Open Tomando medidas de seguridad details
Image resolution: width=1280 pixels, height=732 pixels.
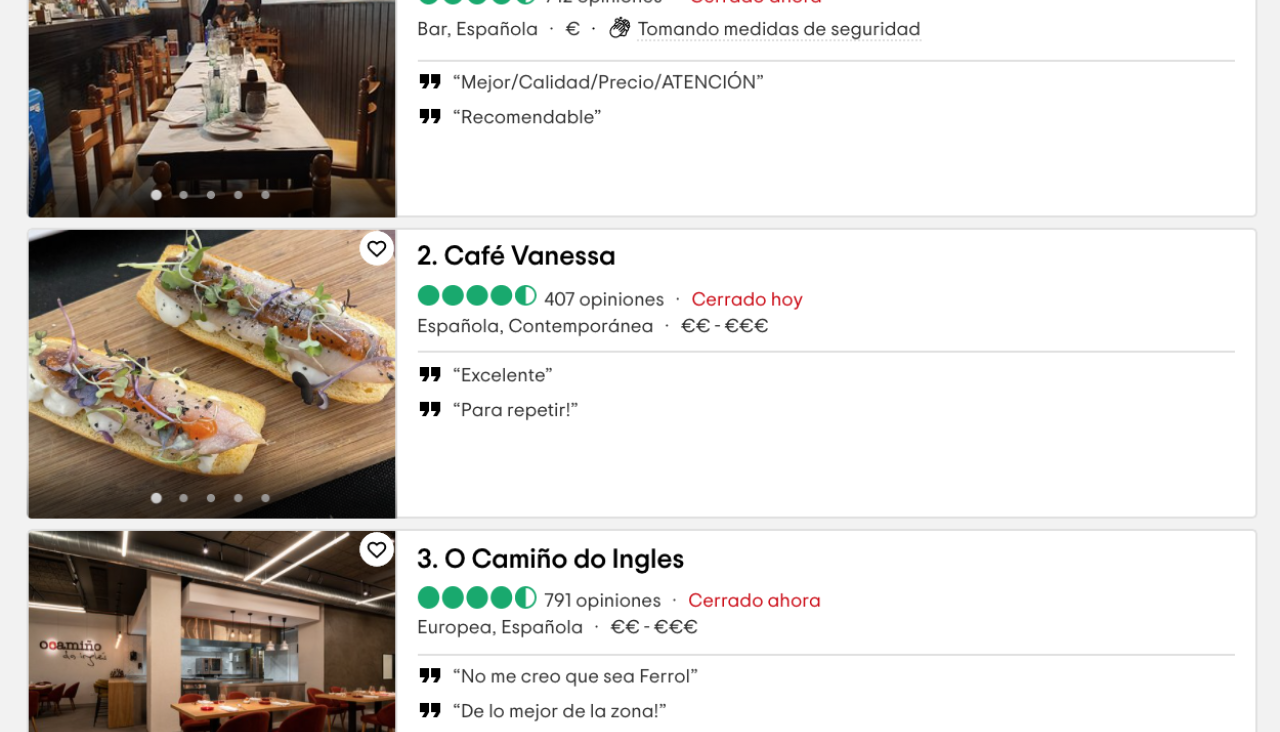pos(778,29)
